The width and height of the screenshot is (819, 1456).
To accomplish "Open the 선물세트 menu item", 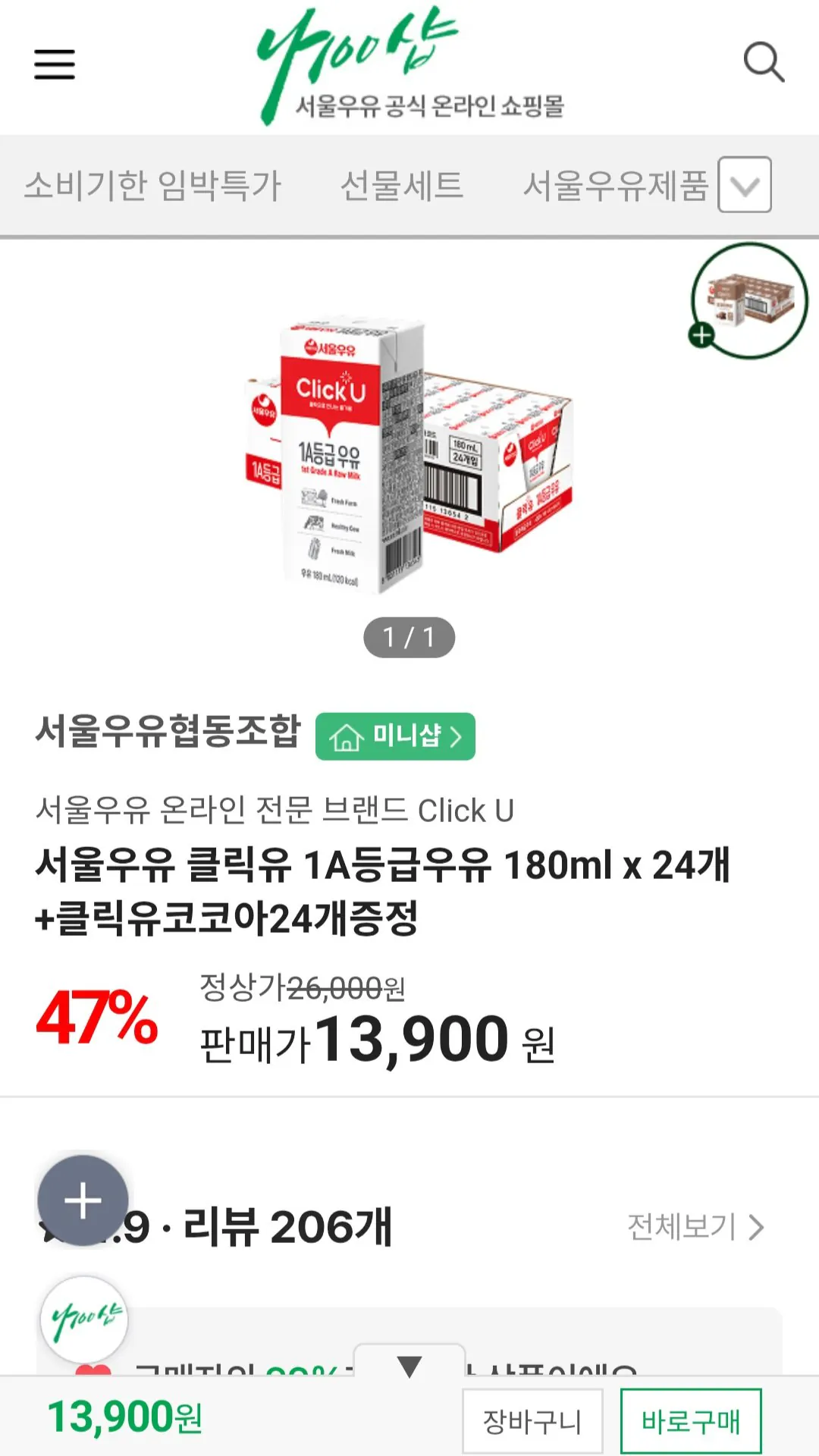I will (402, 184).
